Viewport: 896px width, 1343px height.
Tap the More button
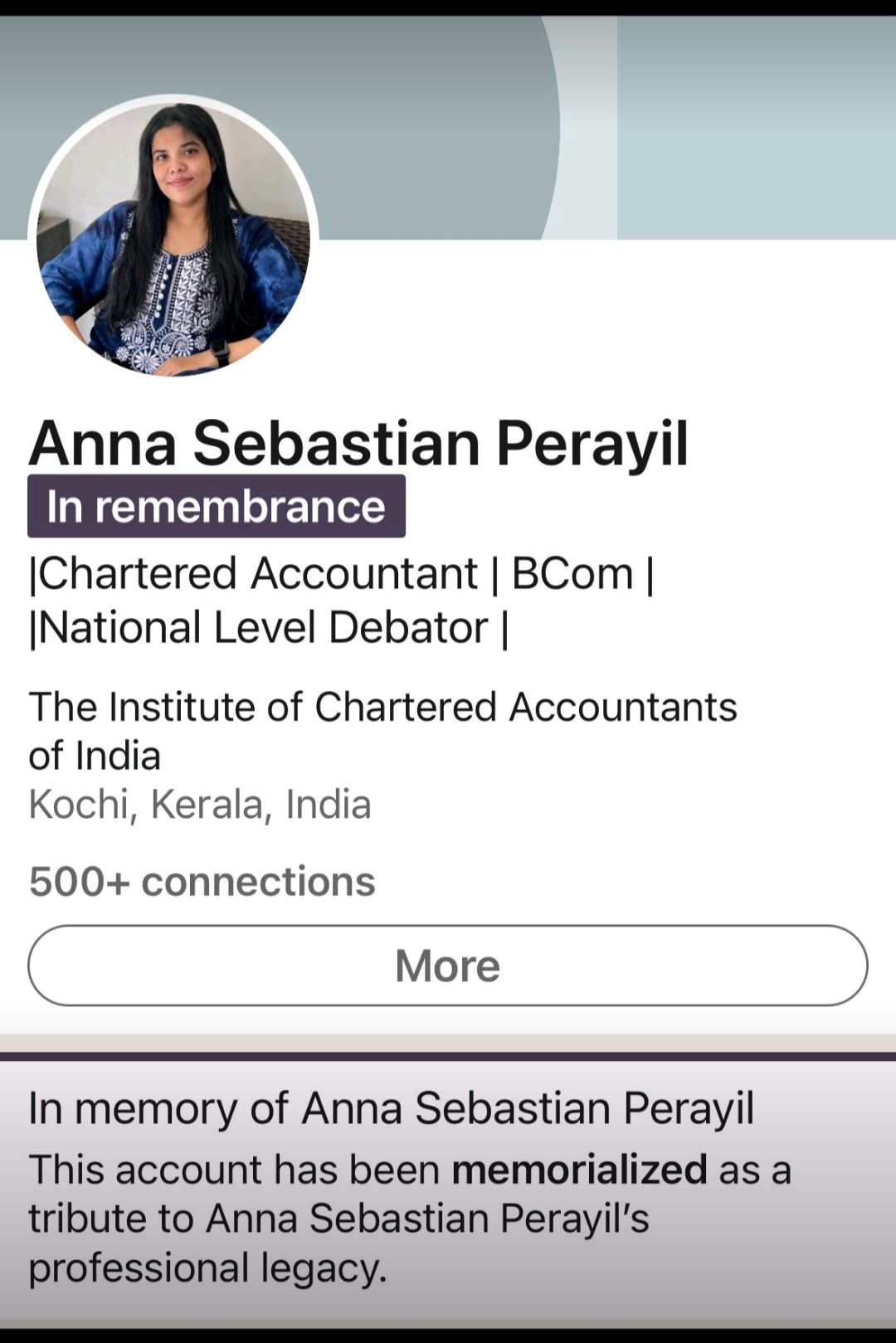pos(448,966)
